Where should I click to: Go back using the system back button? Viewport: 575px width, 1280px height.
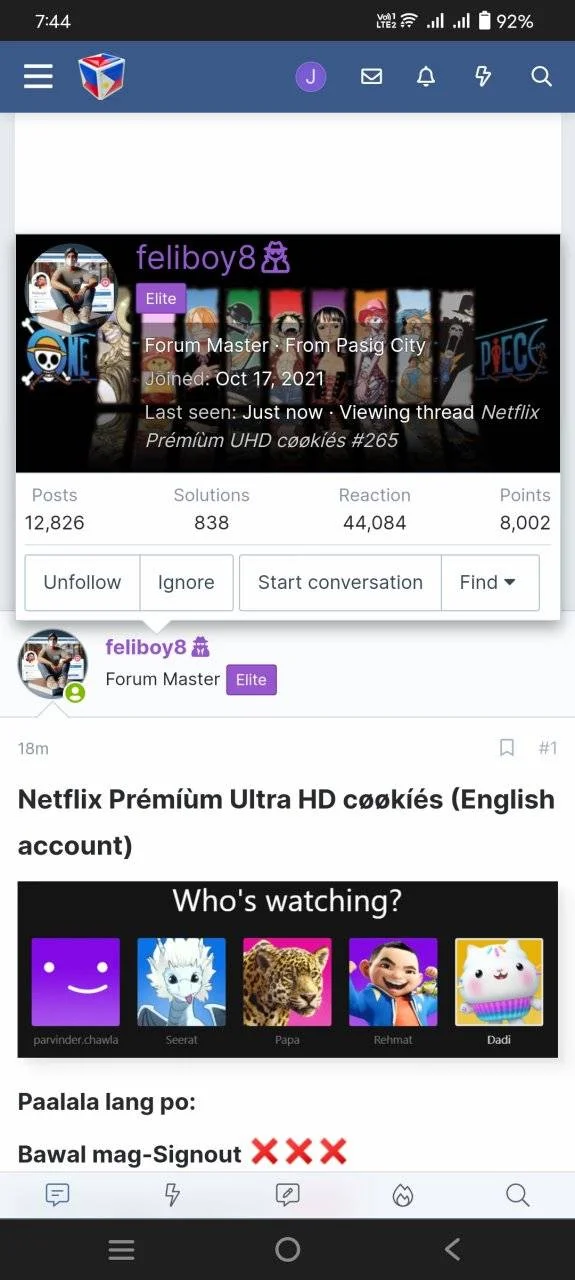452,1249
